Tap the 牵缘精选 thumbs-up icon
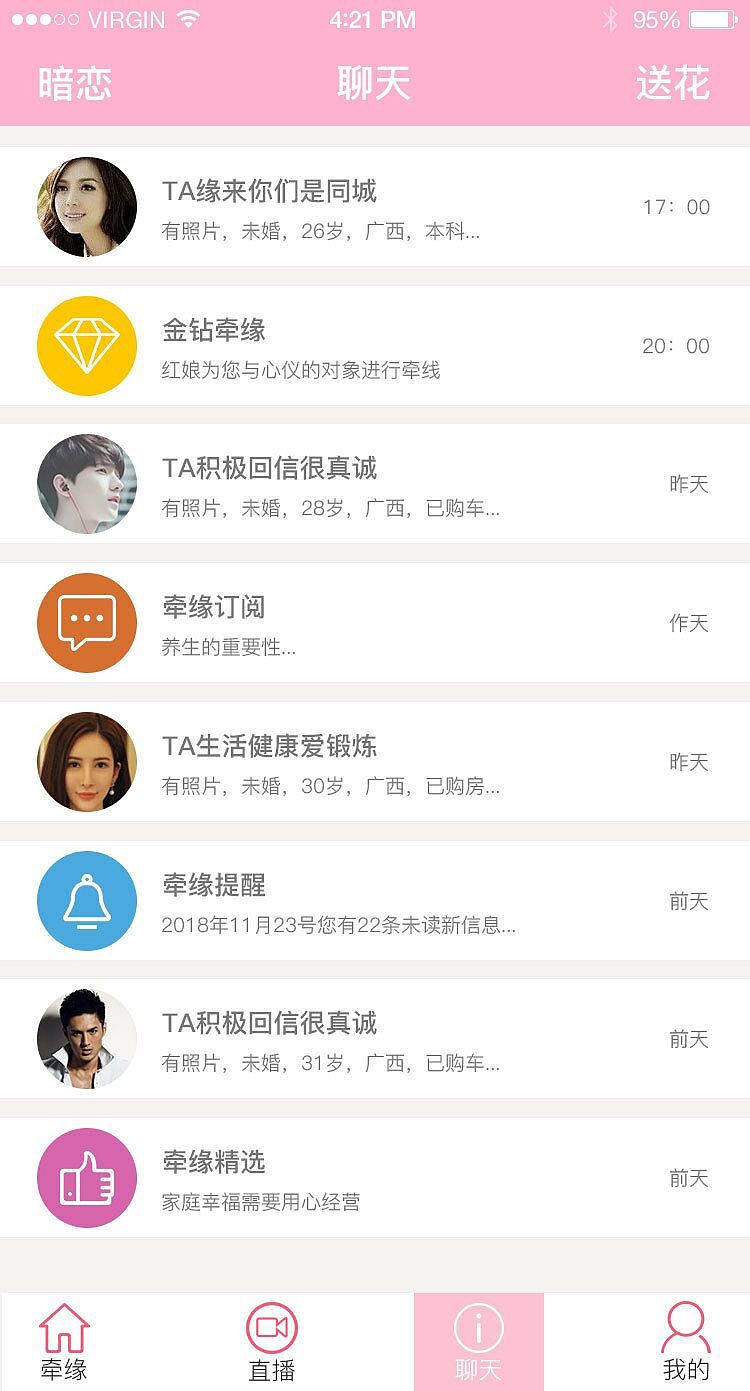This screenshot has height=1391, width=750. coord(86,1177)
